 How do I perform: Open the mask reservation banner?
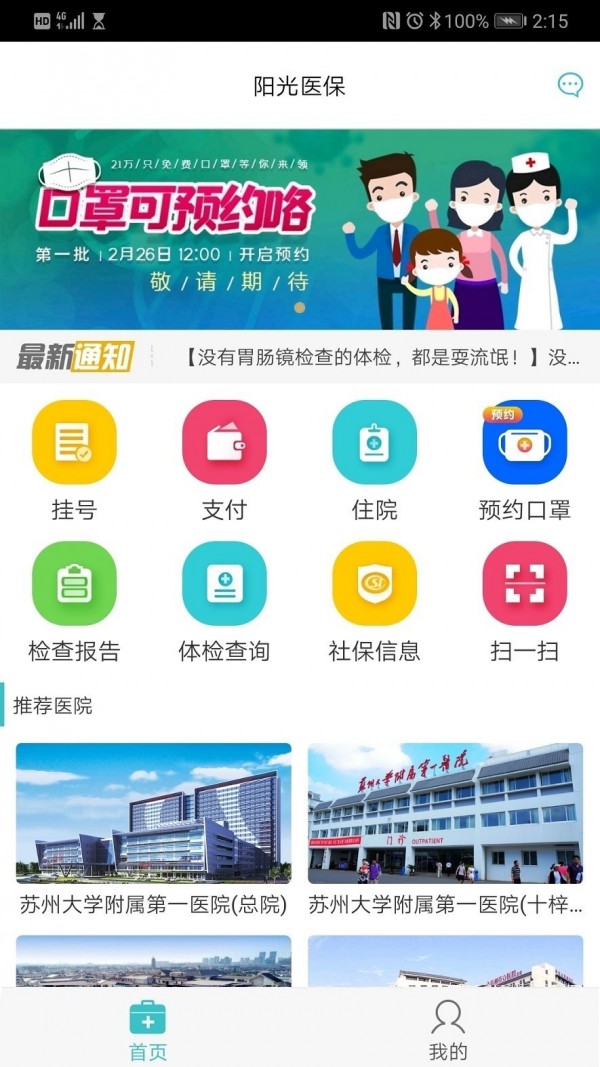300,229
